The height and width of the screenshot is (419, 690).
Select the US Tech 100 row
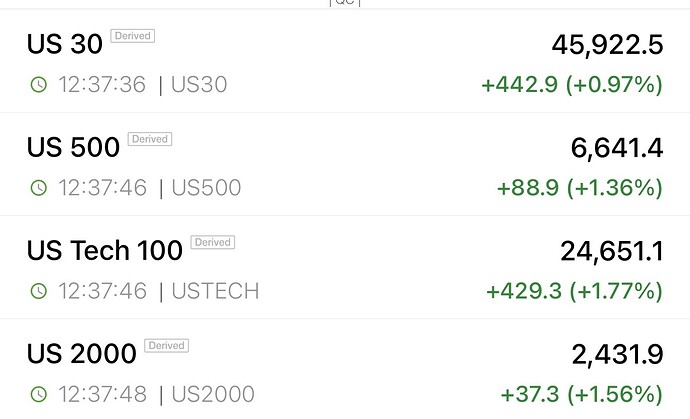click(x=344, y=269)
